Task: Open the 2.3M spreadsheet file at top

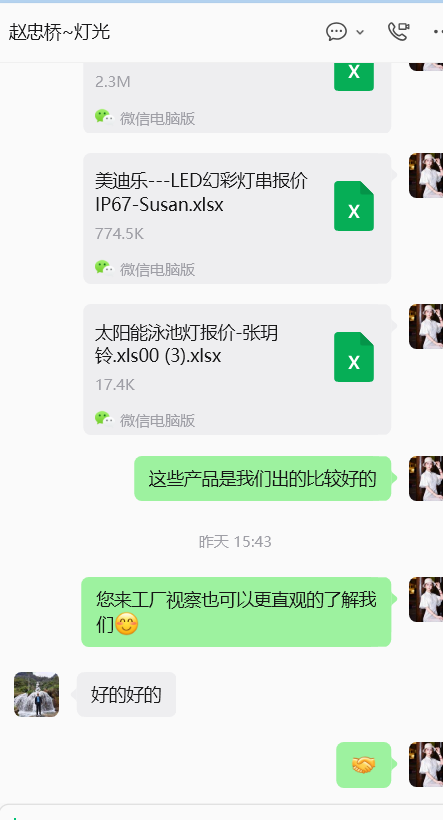Action: click(237, 97)
